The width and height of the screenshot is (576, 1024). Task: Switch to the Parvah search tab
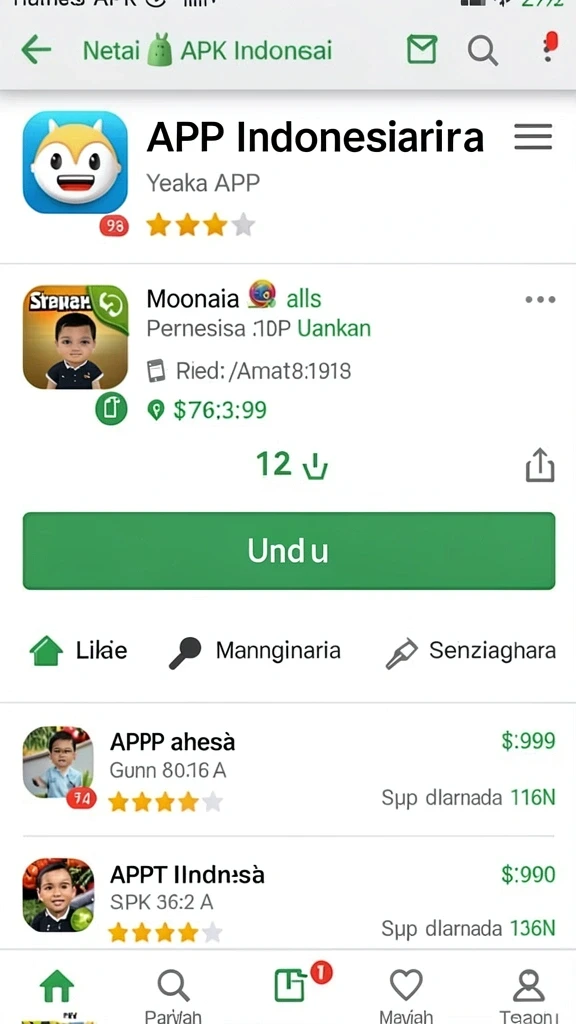click(x=173, y=993)
